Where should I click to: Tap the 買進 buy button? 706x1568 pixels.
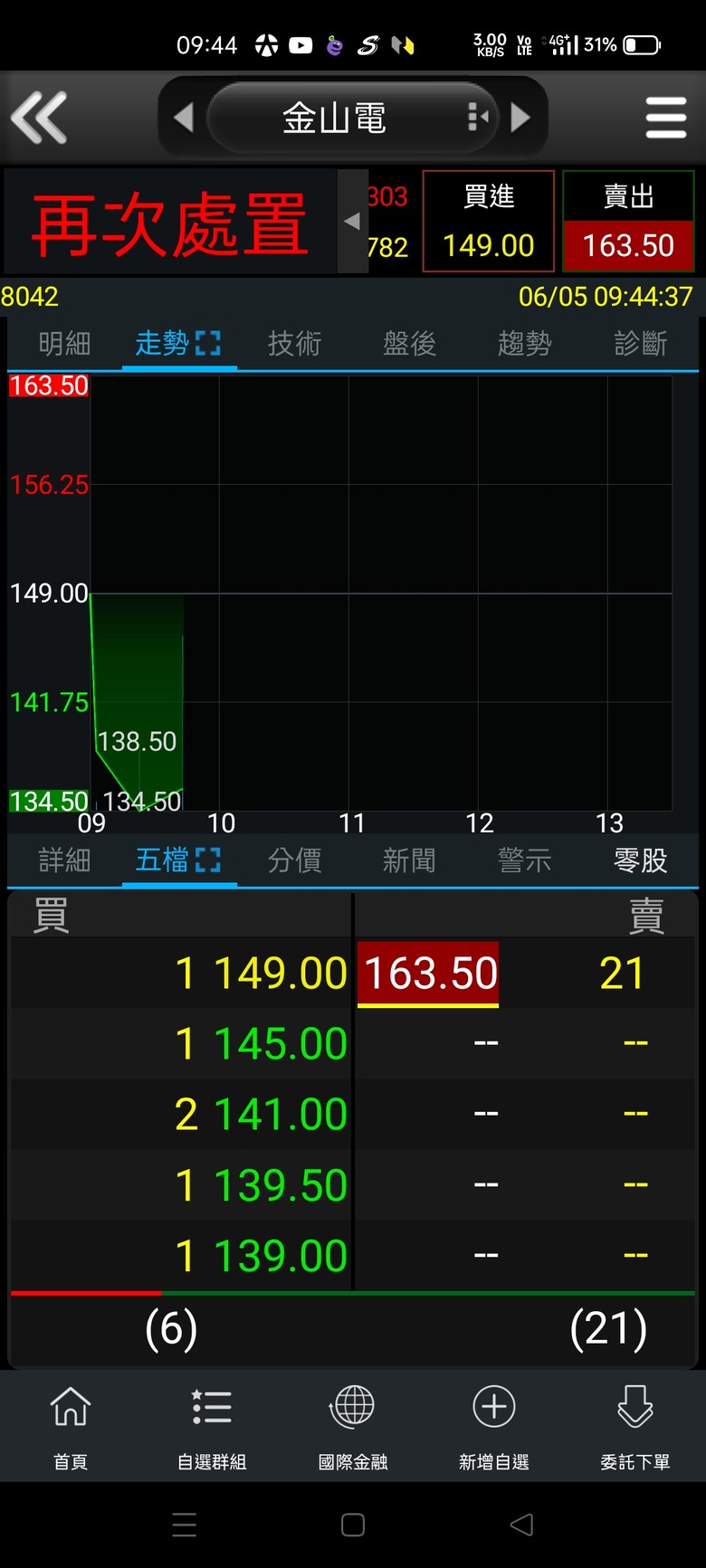click(489, 221)
